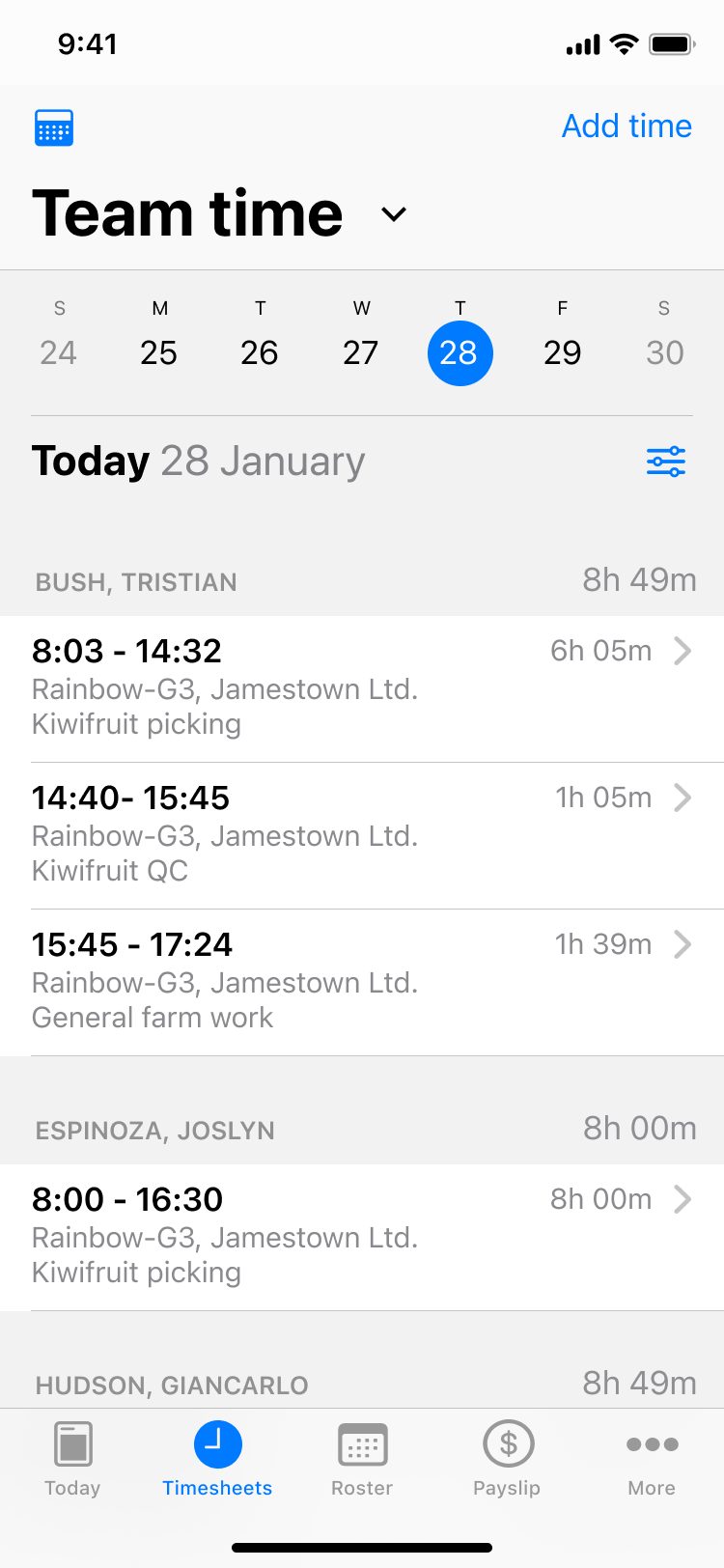Open the 8:03 Kiwifruit picking entry chevron
The height and width of the screenshot is (1568, 724).
[x=683, y=651]
